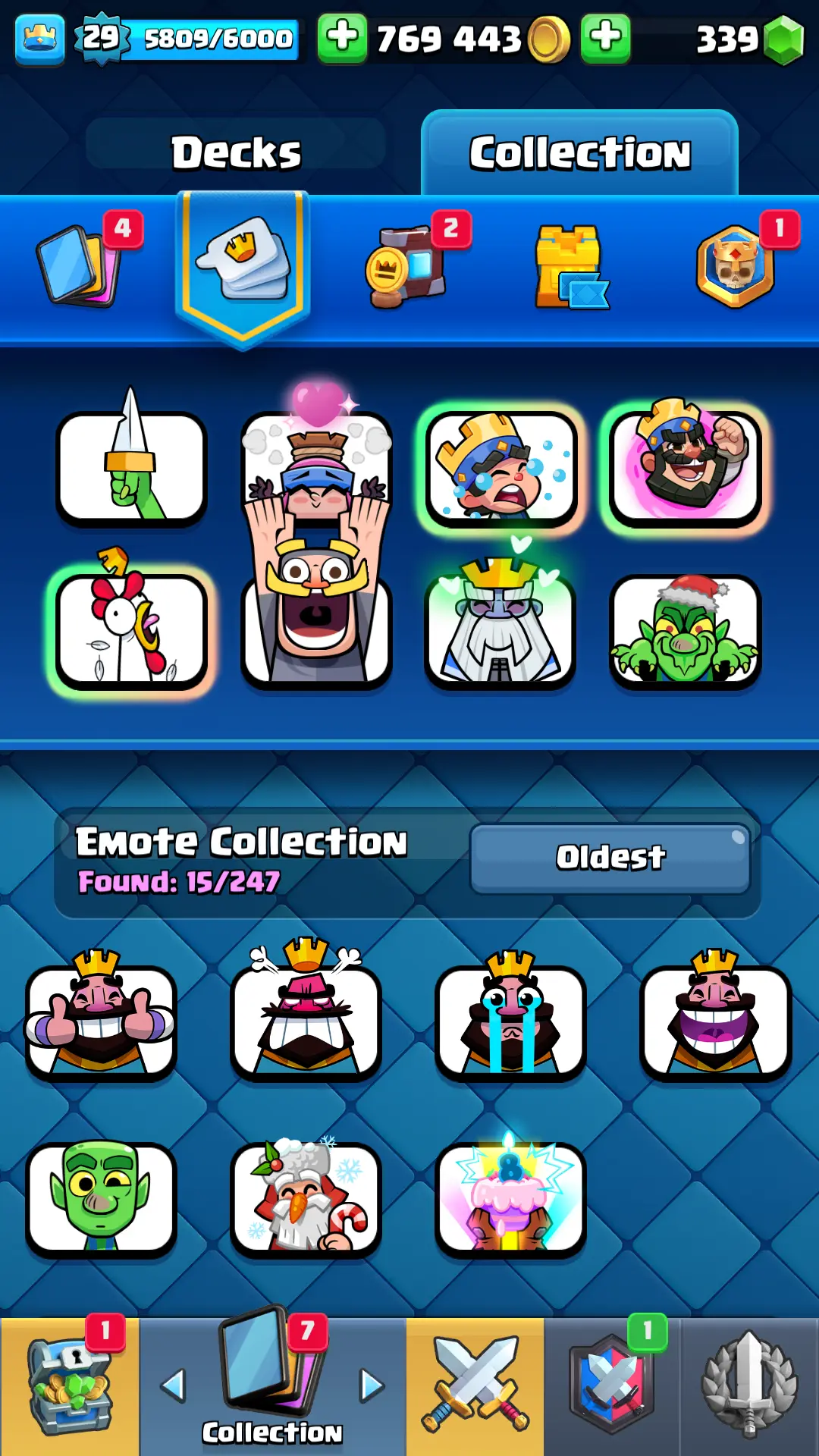Open the cards section with 4 badge
Viewport: 819px width, 1456px height.
coord(80,265)
